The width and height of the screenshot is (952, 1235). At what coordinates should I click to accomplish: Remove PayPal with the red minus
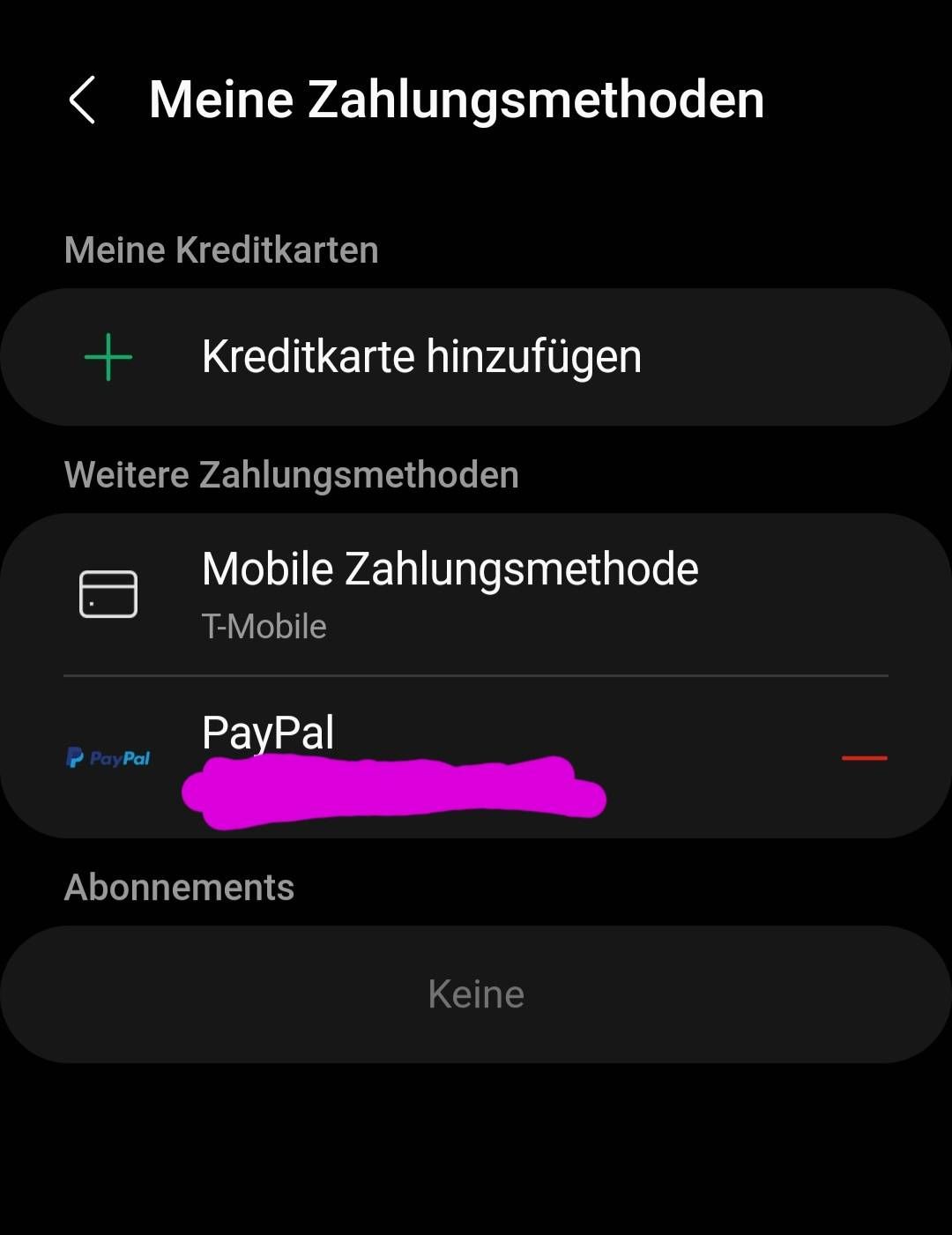(864, 758)
